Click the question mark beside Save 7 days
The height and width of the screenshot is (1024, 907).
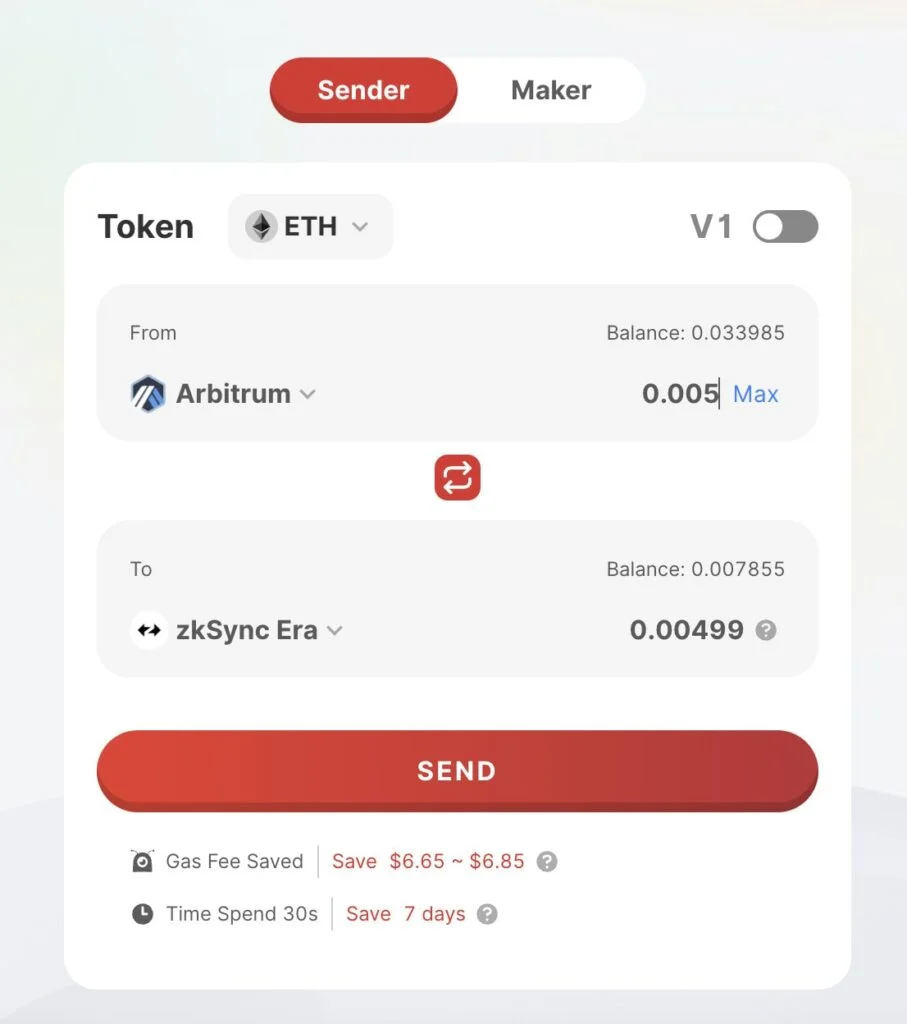[x=487, y=913]
